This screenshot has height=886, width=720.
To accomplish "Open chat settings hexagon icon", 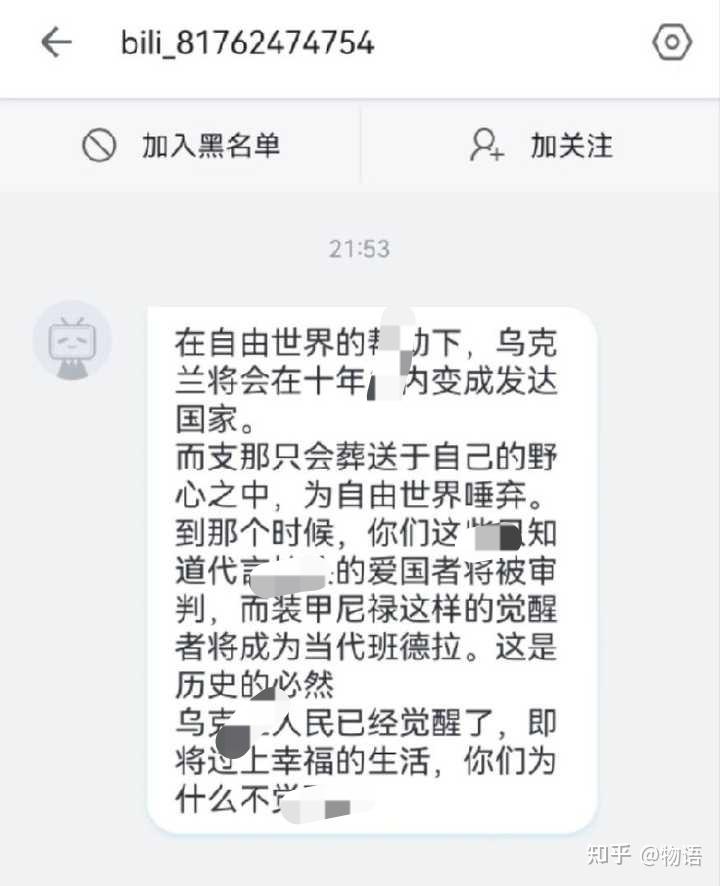I will [x=671, y=42].
